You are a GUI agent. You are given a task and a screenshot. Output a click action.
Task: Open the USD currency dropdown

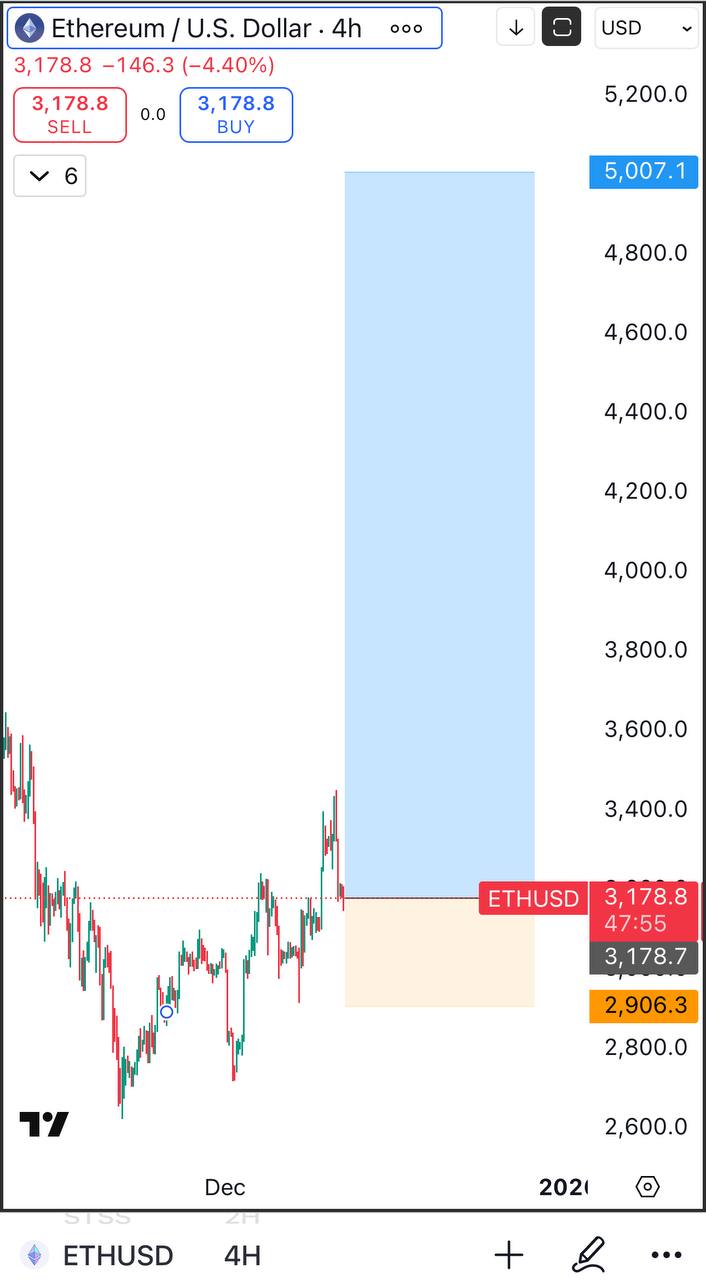click(x=646, y=28)
